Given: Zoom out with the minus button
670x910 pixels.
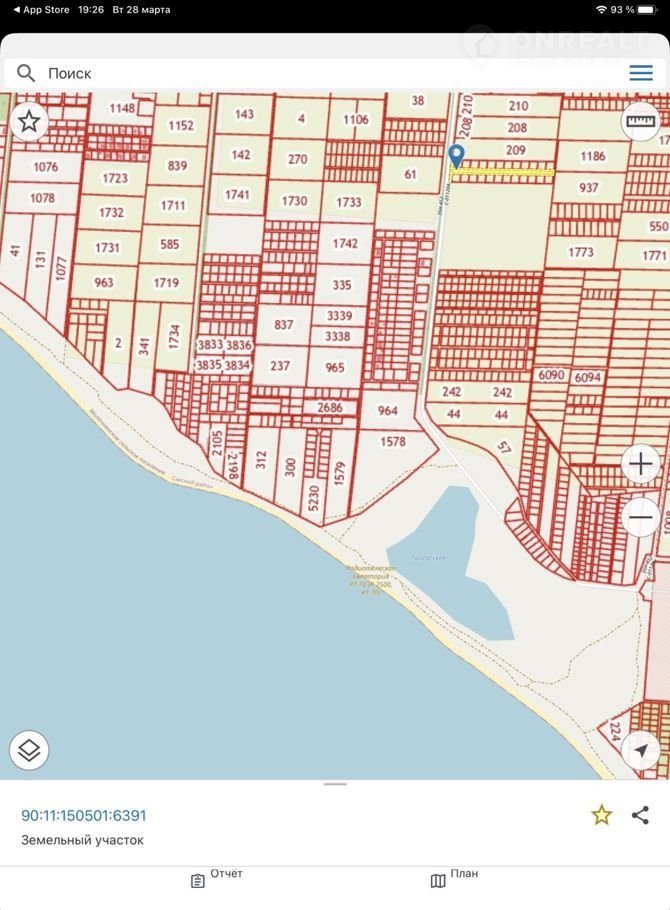Looking at the screenshot, I should click(640, 518).
